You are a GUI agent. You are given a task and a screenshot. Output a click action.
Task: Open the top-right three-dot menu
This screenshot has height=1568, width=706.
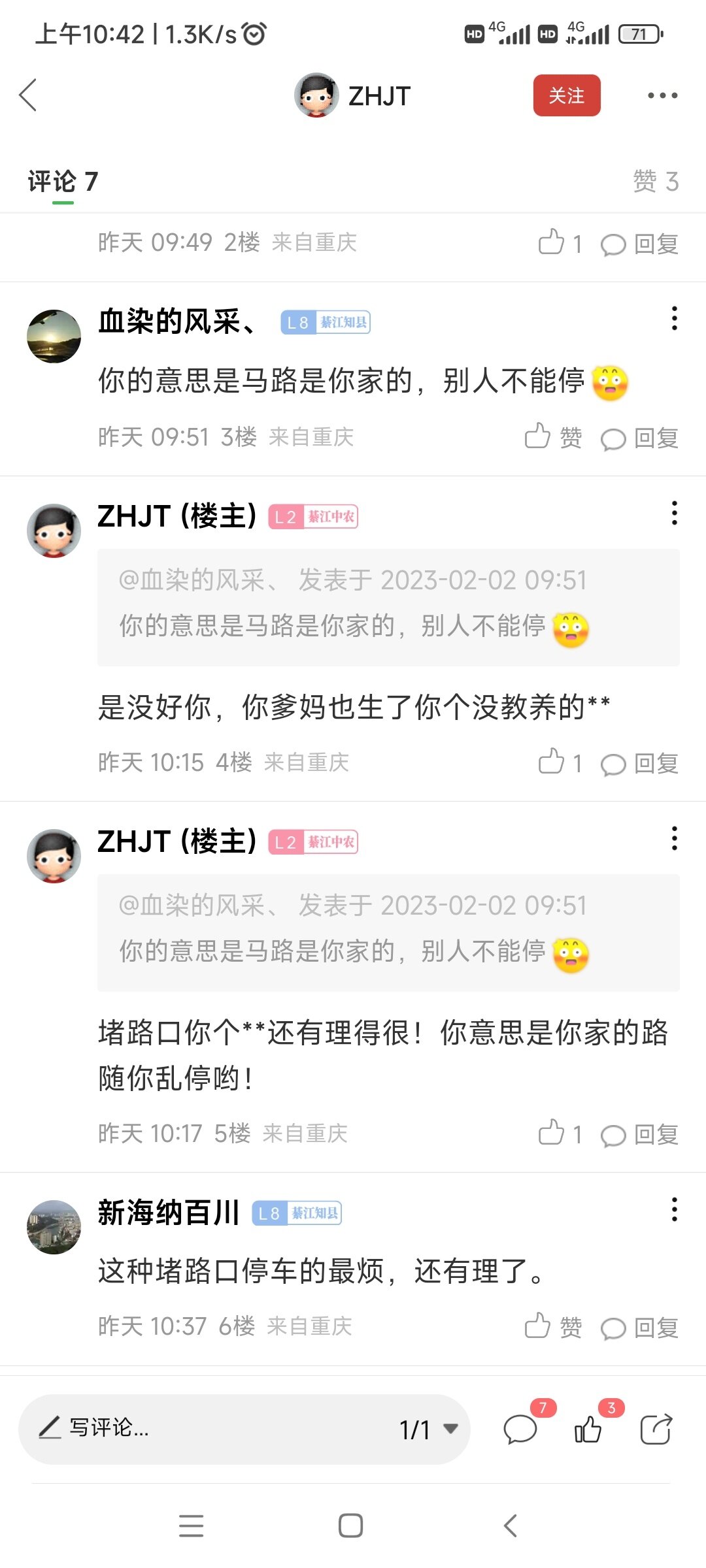click(x=662, y=95)
